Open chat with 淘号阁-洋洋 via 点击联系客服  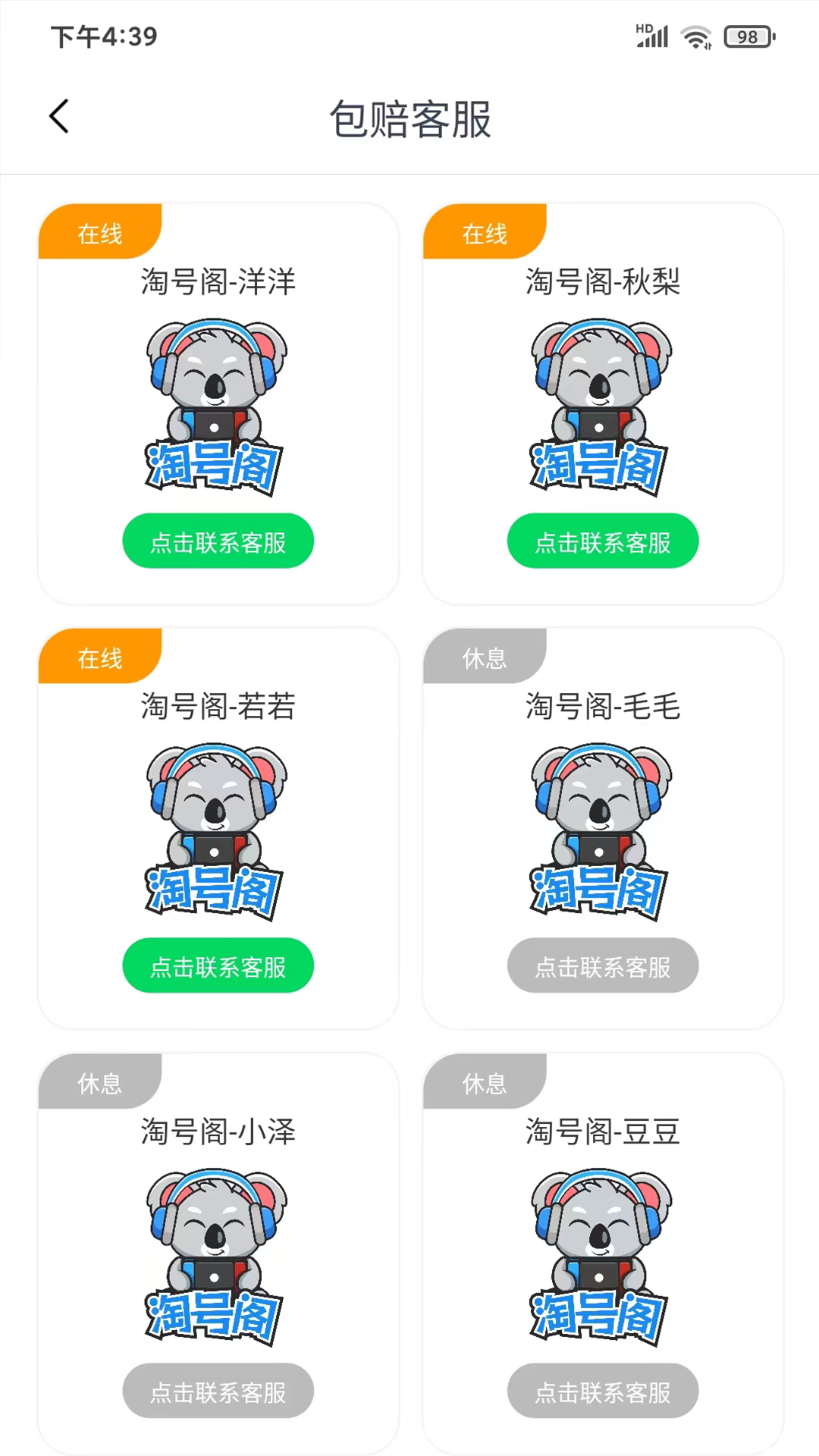coord(218,541)
